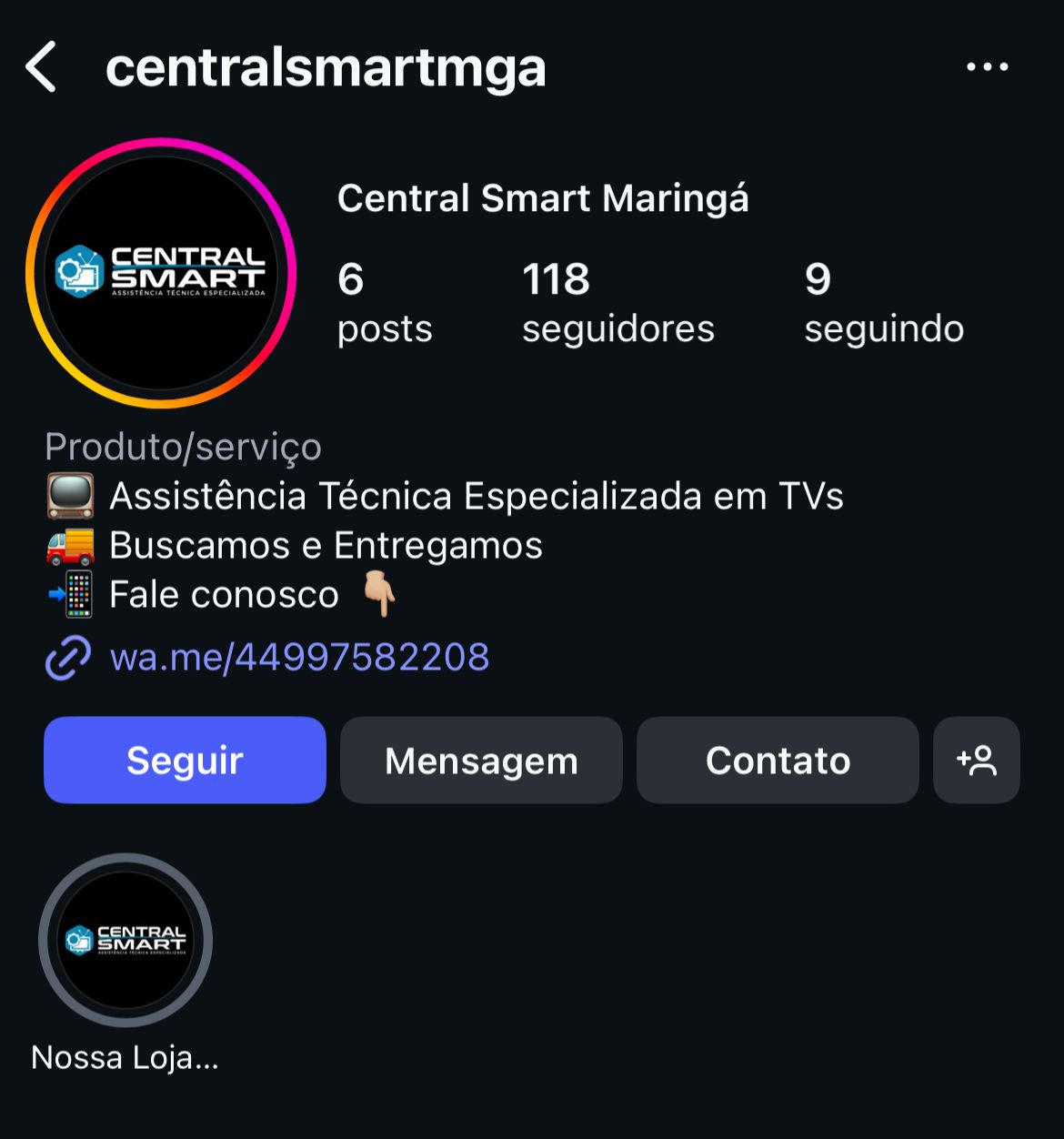
Task: Open the Contato options
Action: tap(778, 761)
